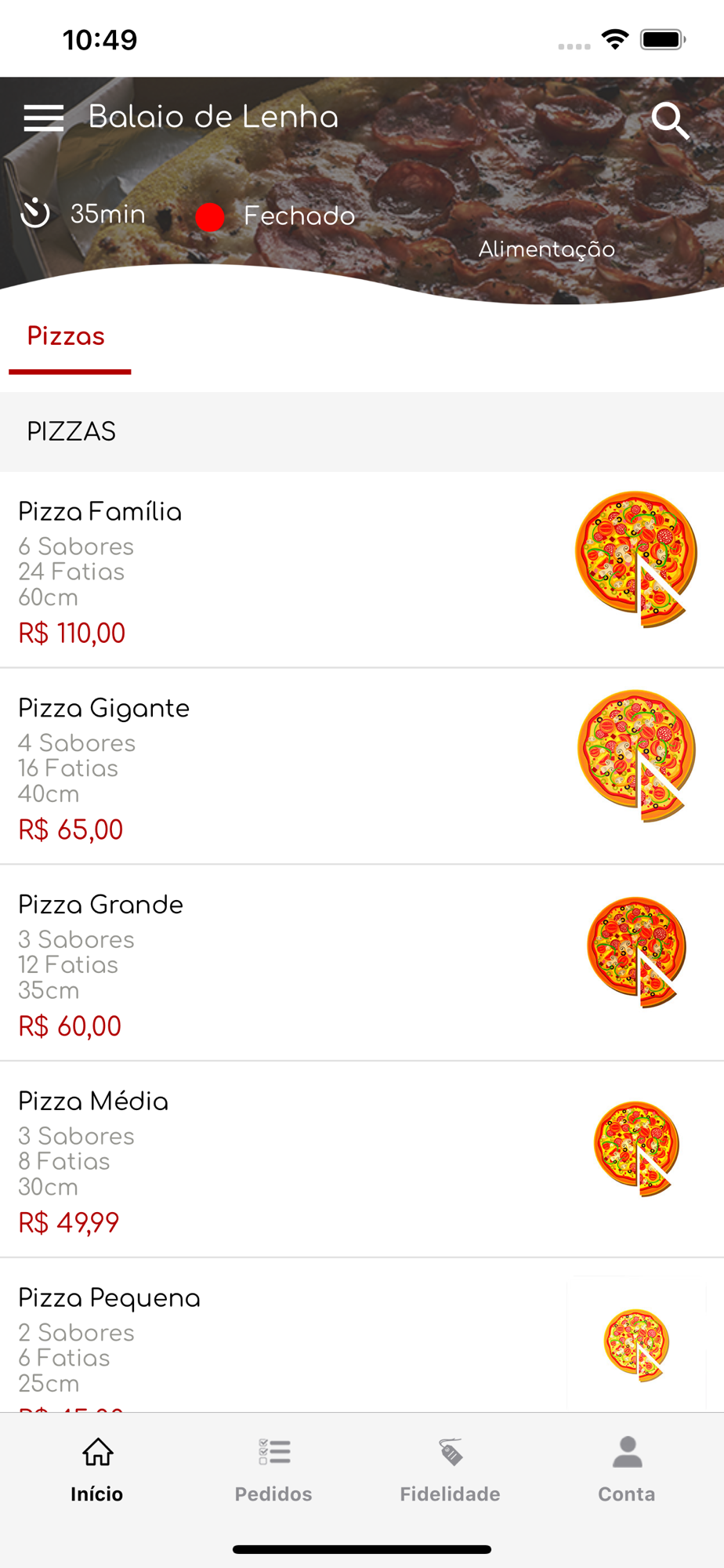Choose the Pizza Gigante item

pos(362,767)
